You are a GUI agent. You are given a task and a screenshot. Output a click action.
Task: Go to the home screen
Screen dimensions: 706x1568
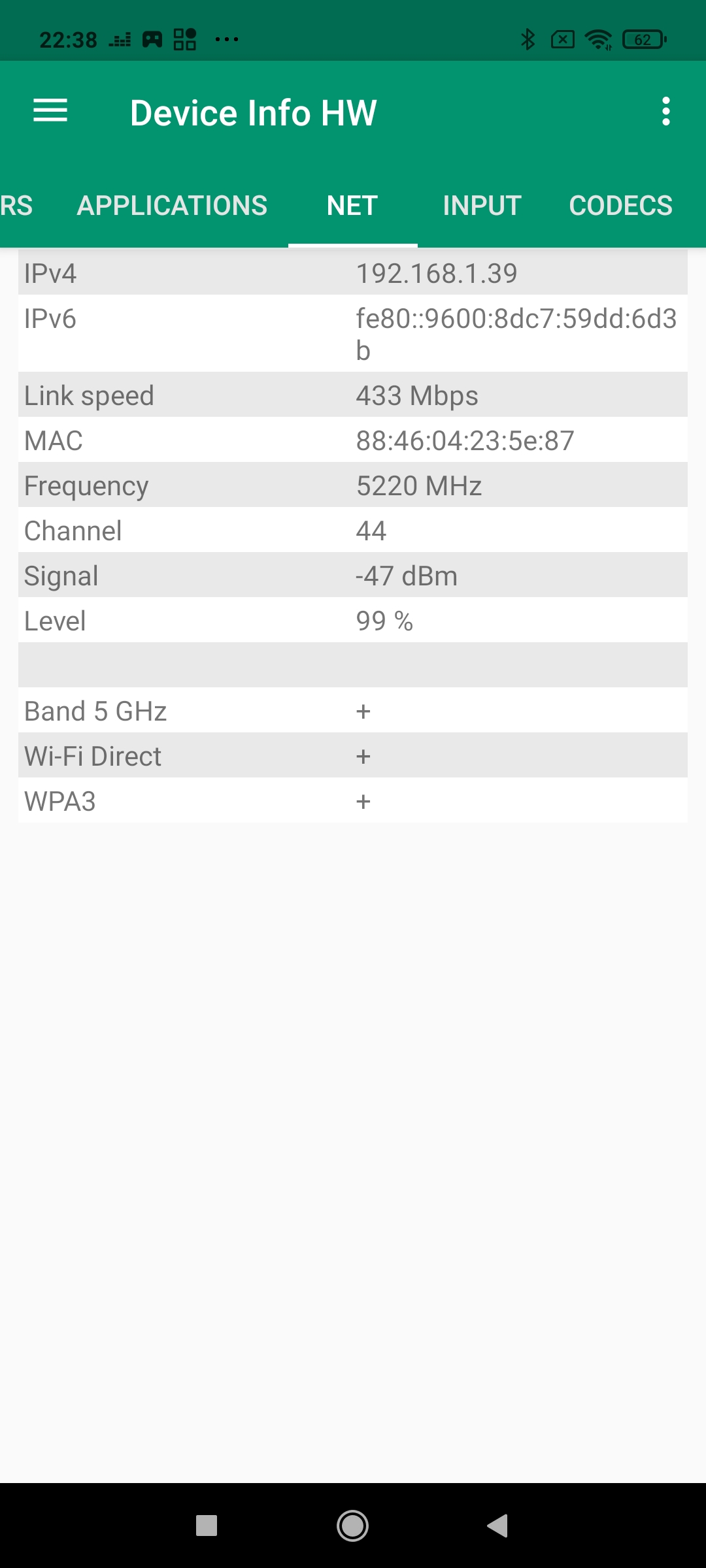tap(352, 1526)
